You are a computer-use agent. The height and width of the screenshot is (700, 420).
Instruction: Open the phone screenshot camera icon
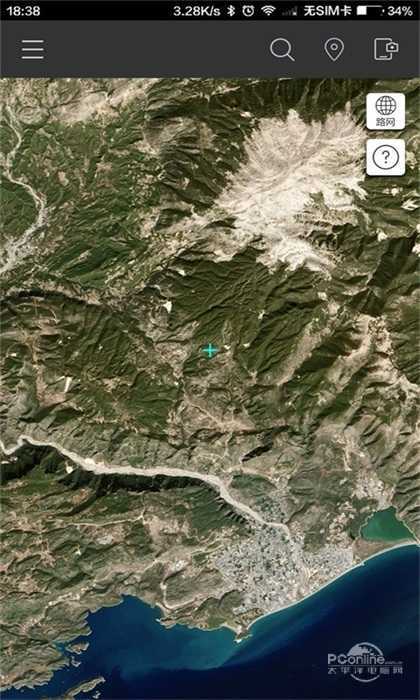tap(386, 50)
